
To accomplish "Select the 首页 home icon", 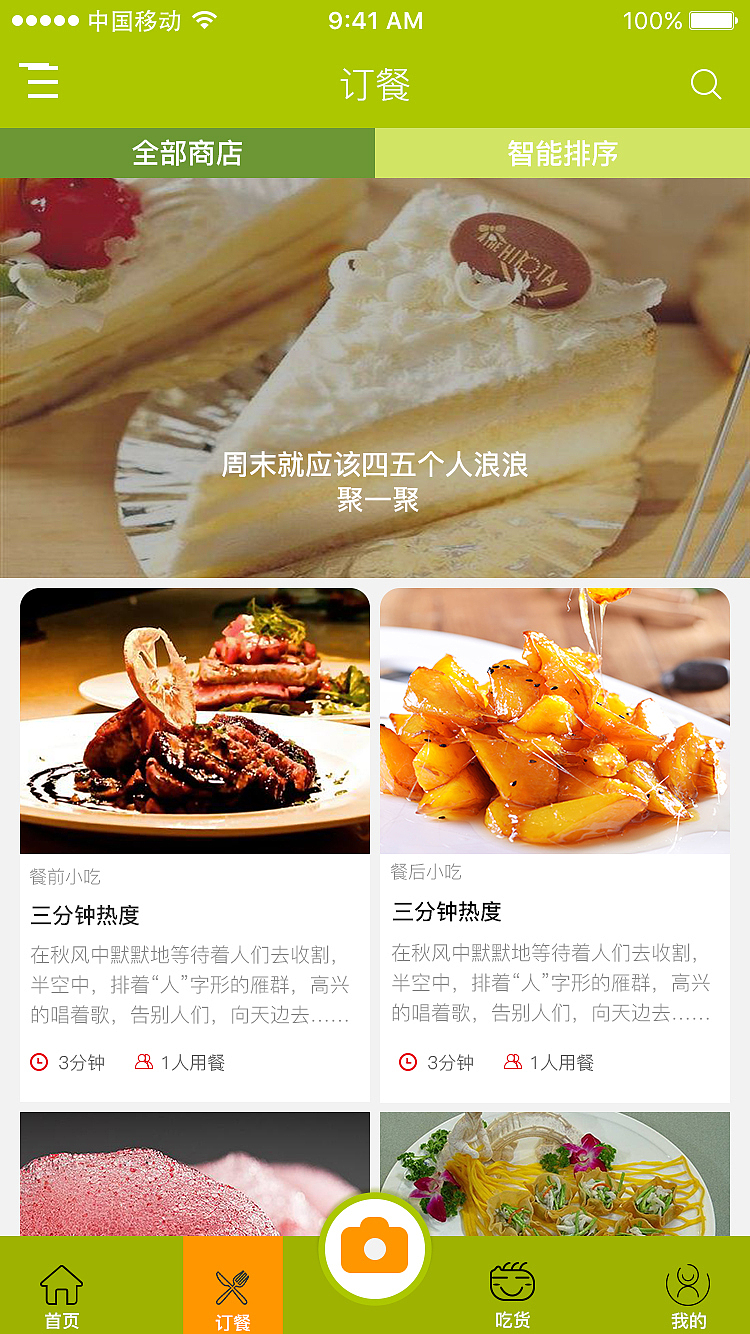I will pyautogui.click(x=60, y=1285).
